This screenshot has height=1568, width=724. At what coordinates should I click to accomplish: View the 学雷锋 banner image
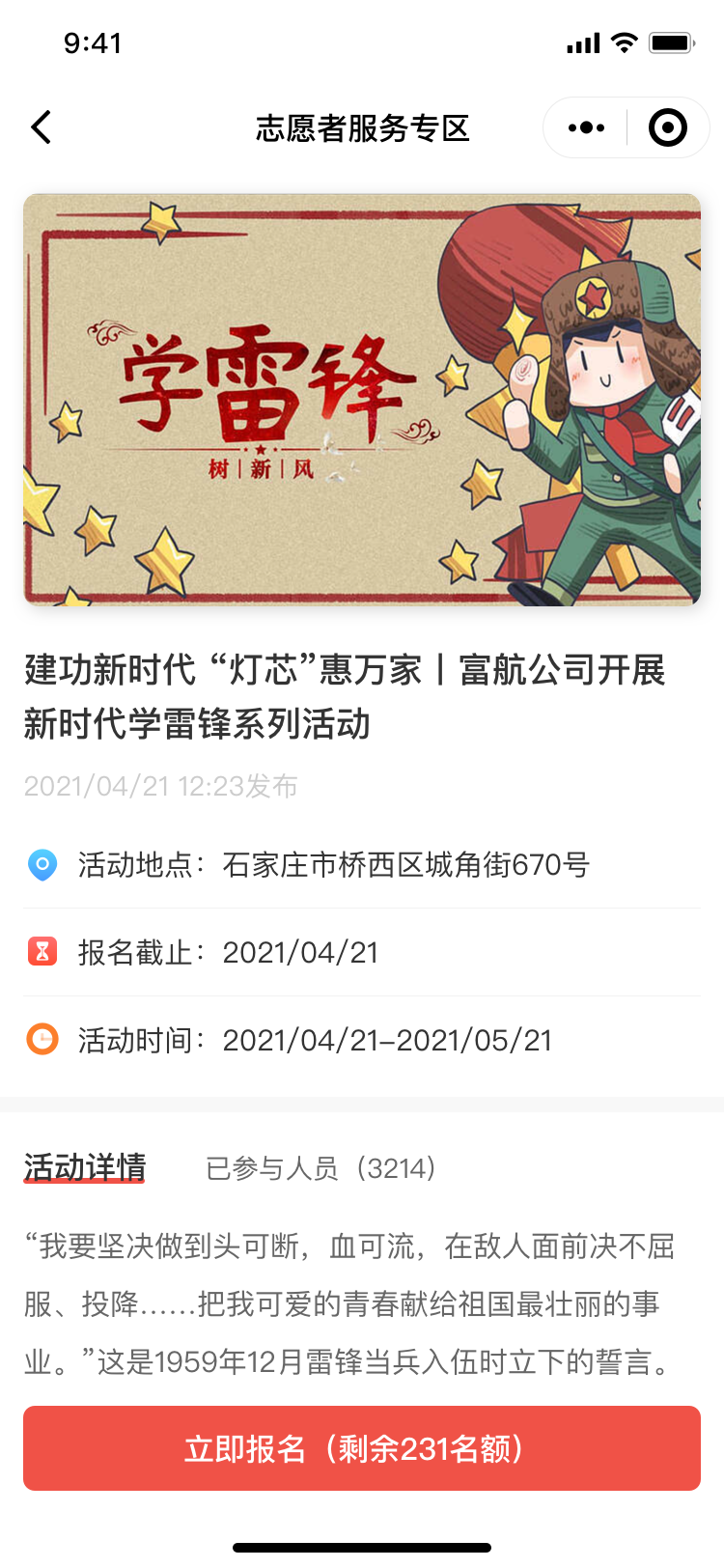coord(362,400)
